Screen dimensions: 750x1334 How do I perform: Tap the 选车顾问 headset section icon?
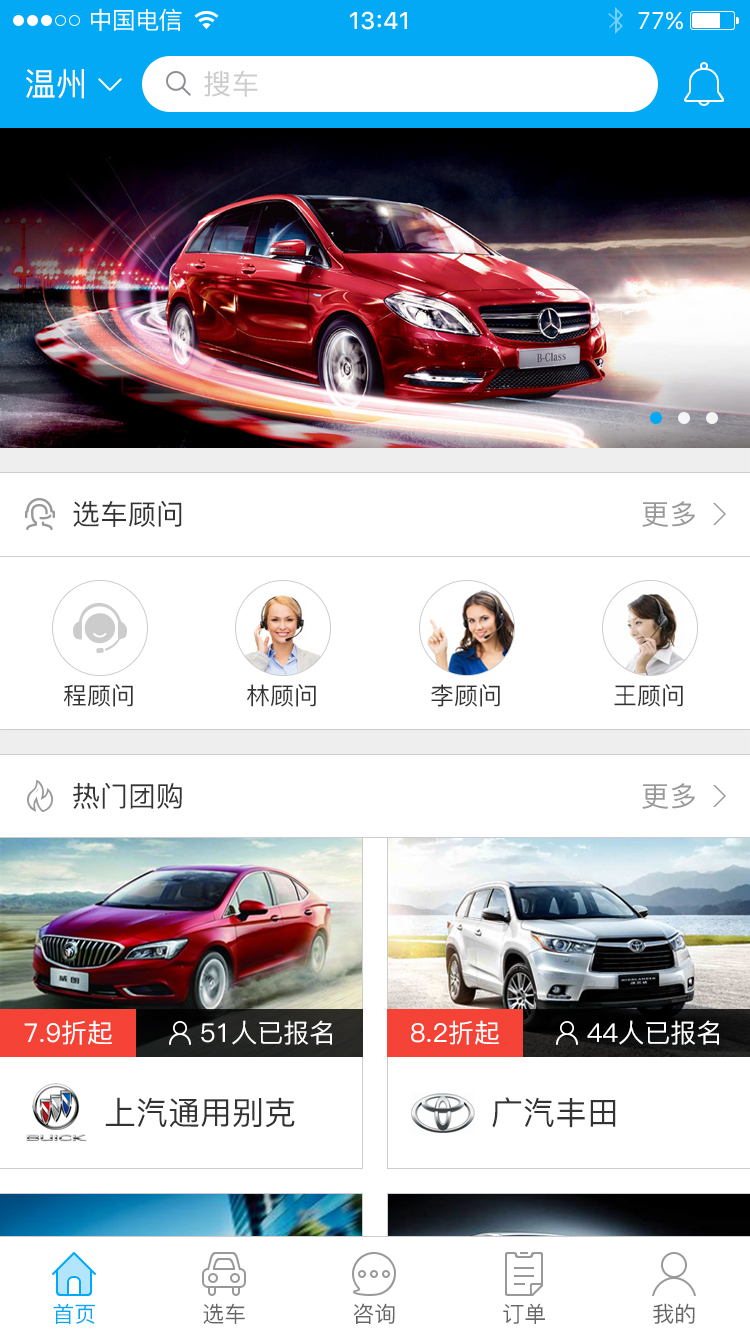(x=40, y=514)
